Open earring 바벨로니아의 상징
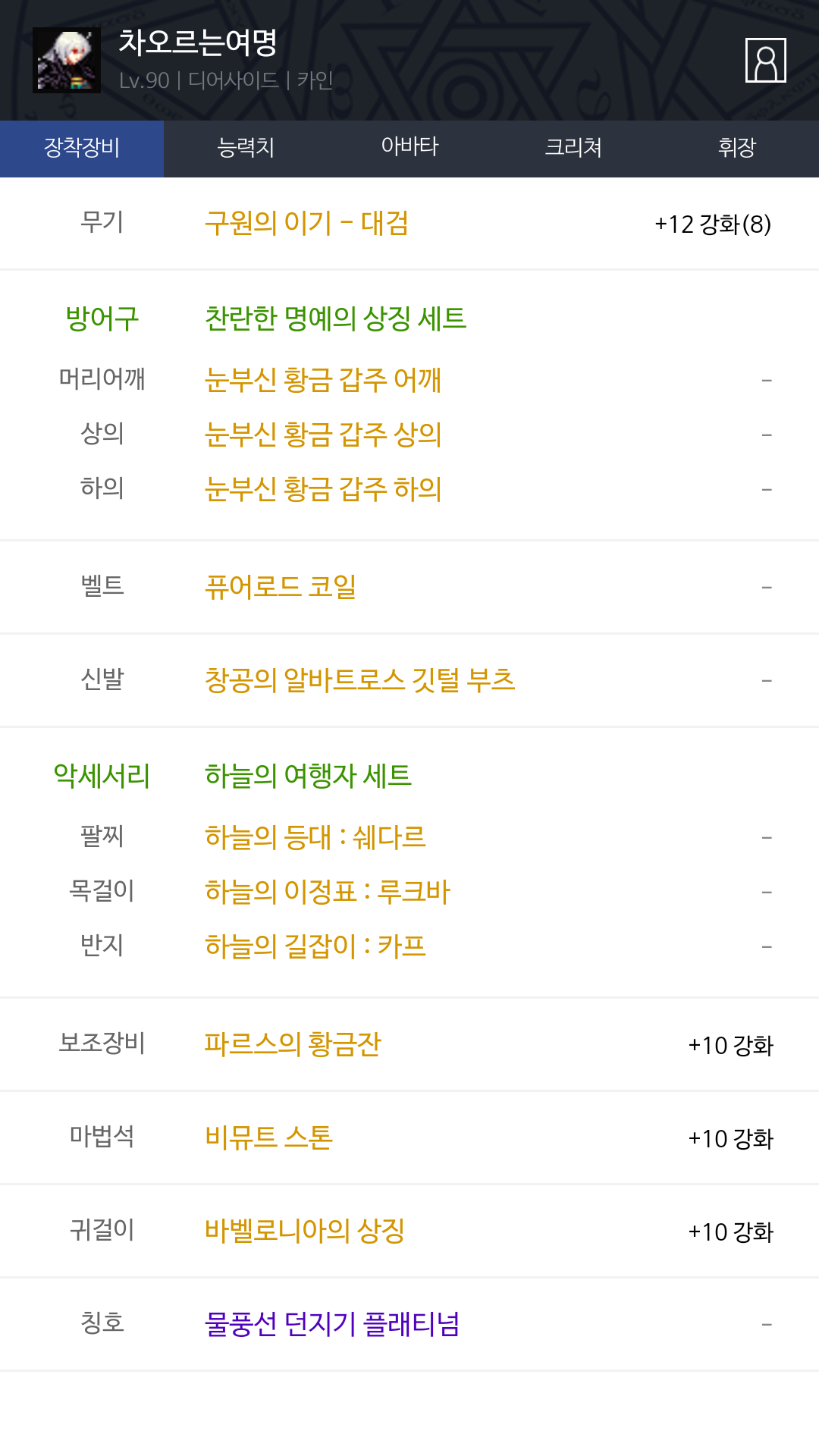 point(305,1231)
